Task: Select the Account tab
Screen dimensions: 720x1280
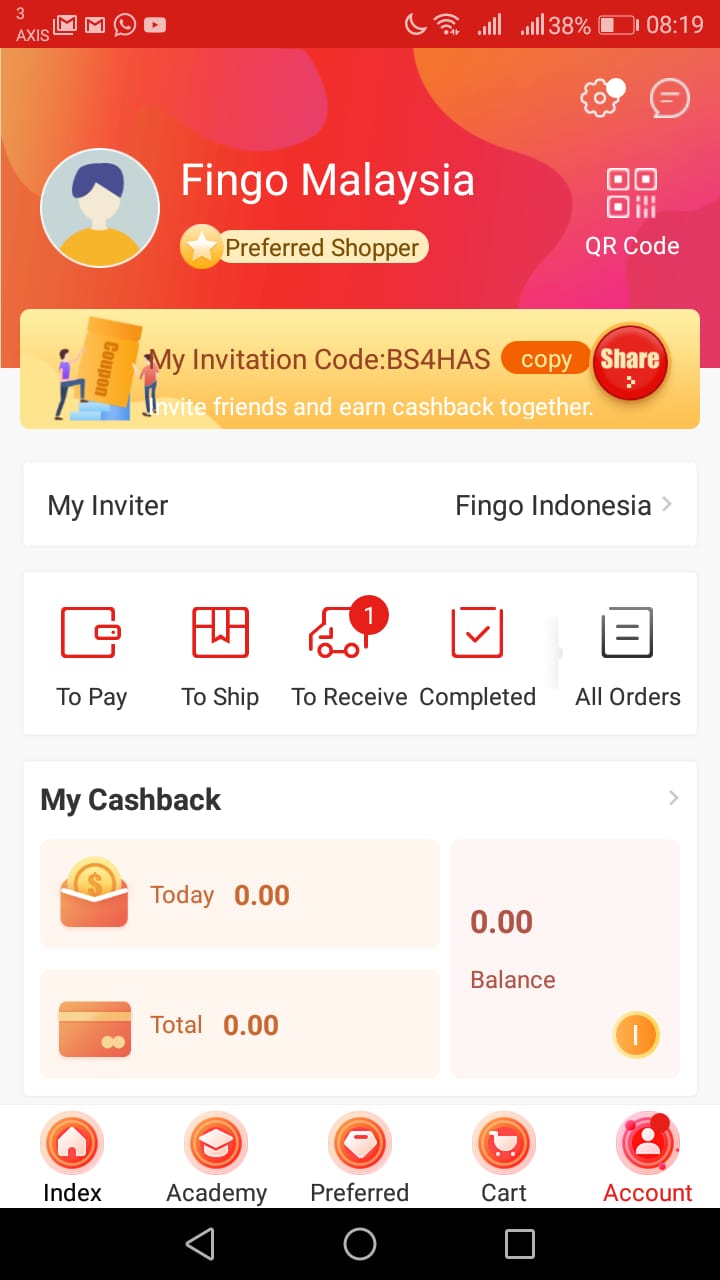Action: tap(648, 1158)
